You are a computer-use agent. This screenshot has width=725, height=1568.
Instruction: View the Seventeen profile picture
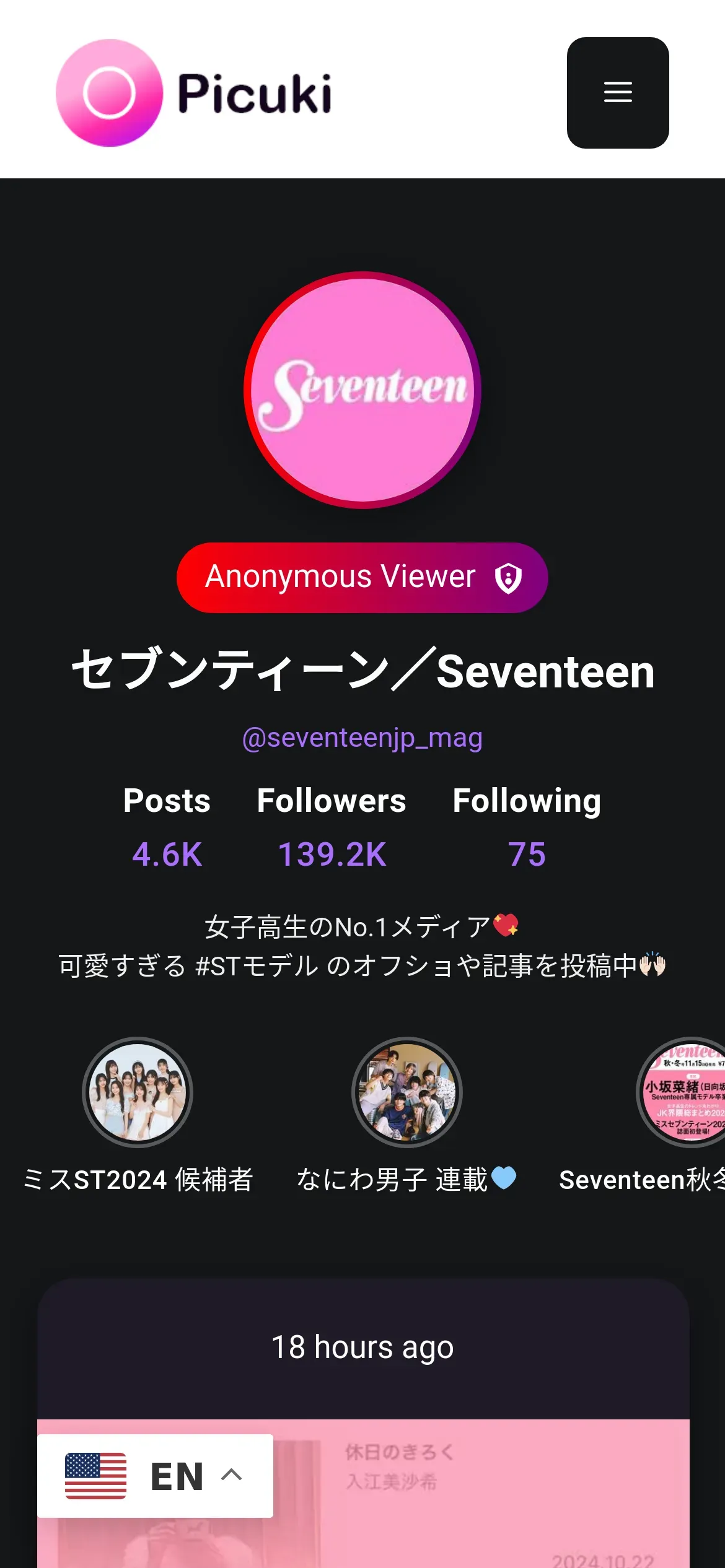(362, 390)
